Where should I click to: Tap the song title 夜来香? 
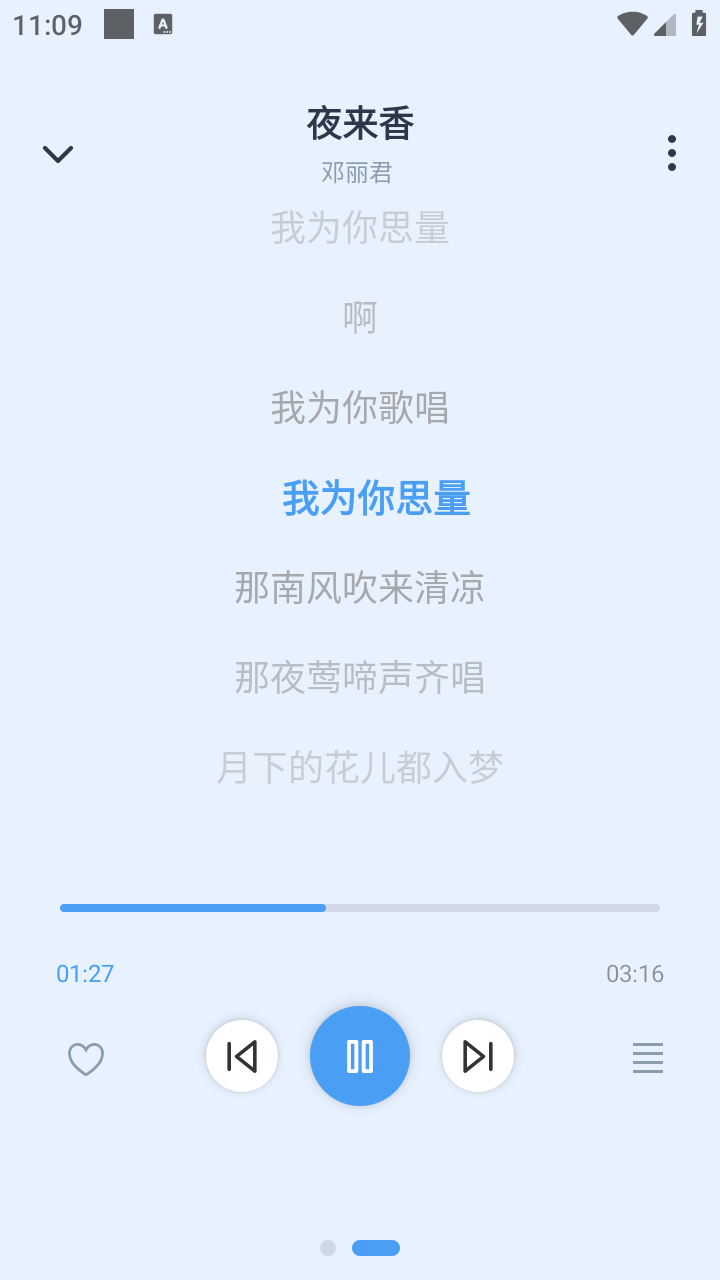click(x=360, y=123)
